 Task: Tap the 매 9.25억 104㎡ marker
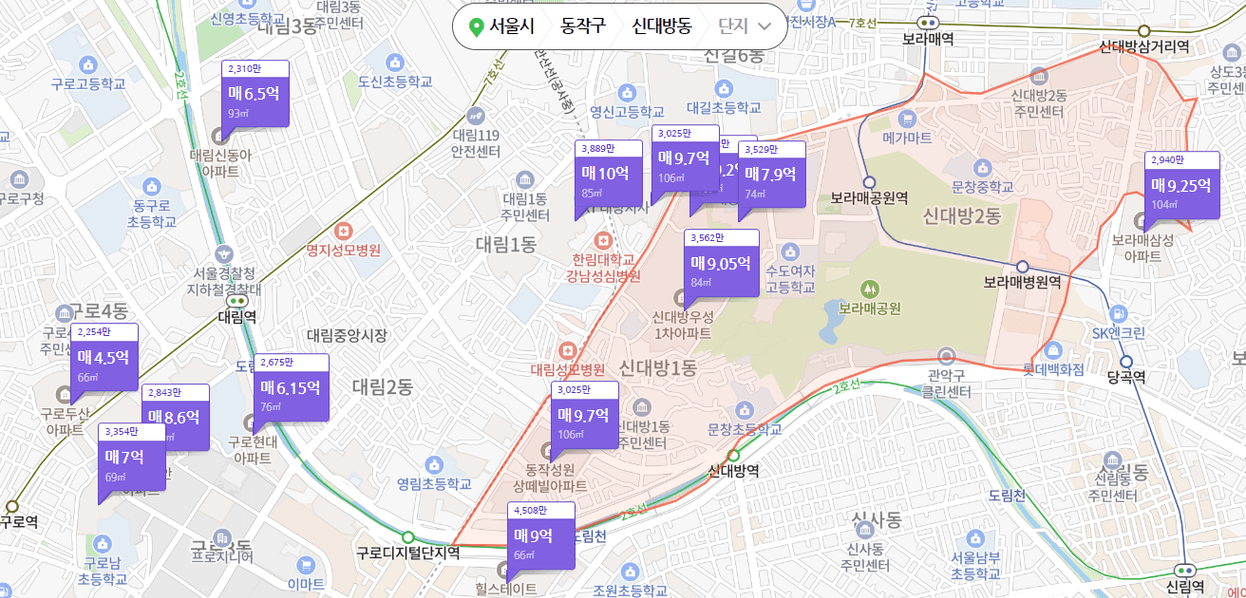click(1181, 191)
